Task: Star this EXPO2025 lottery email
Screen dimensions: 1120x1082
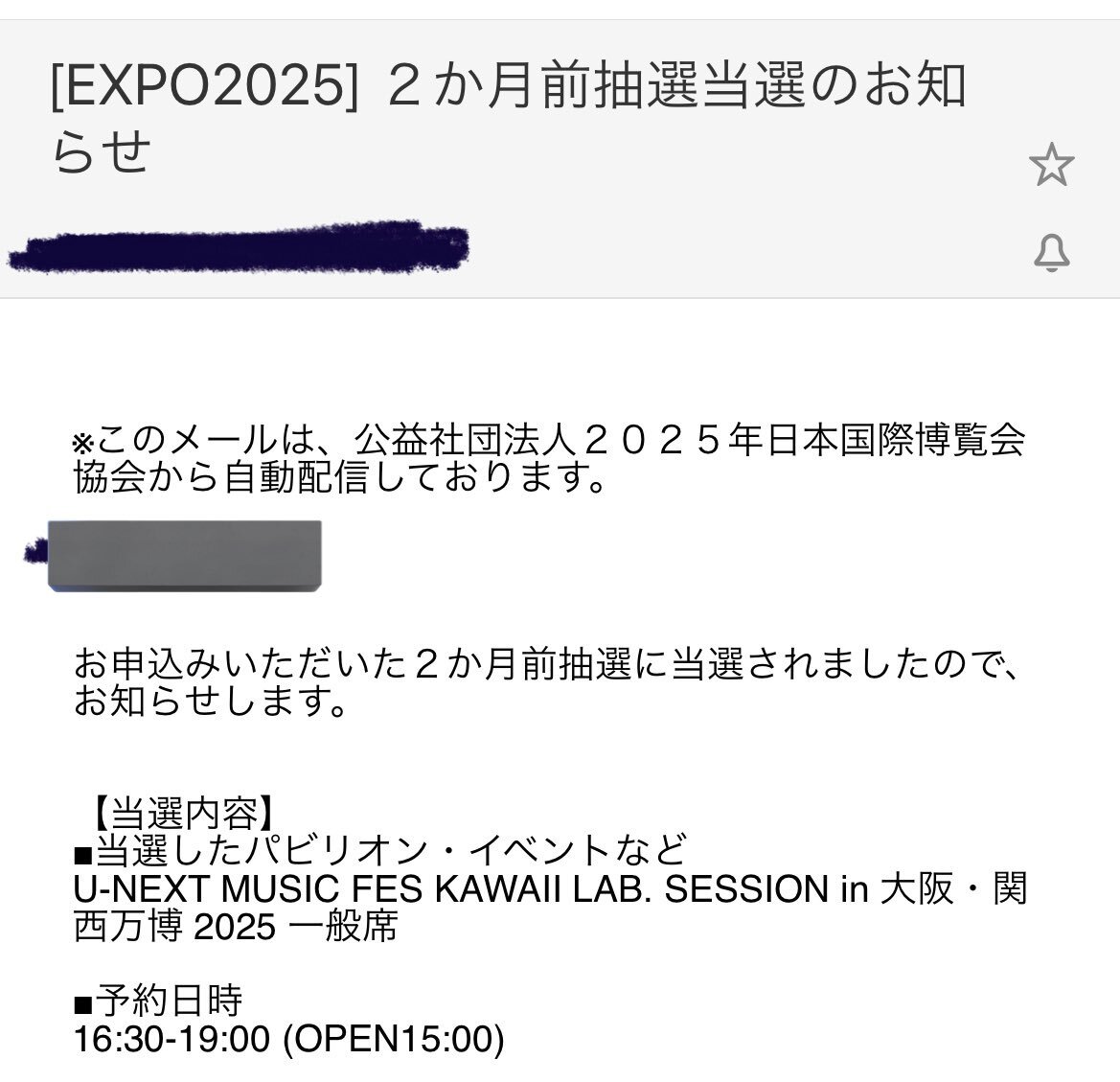Action: [1051, 165]
